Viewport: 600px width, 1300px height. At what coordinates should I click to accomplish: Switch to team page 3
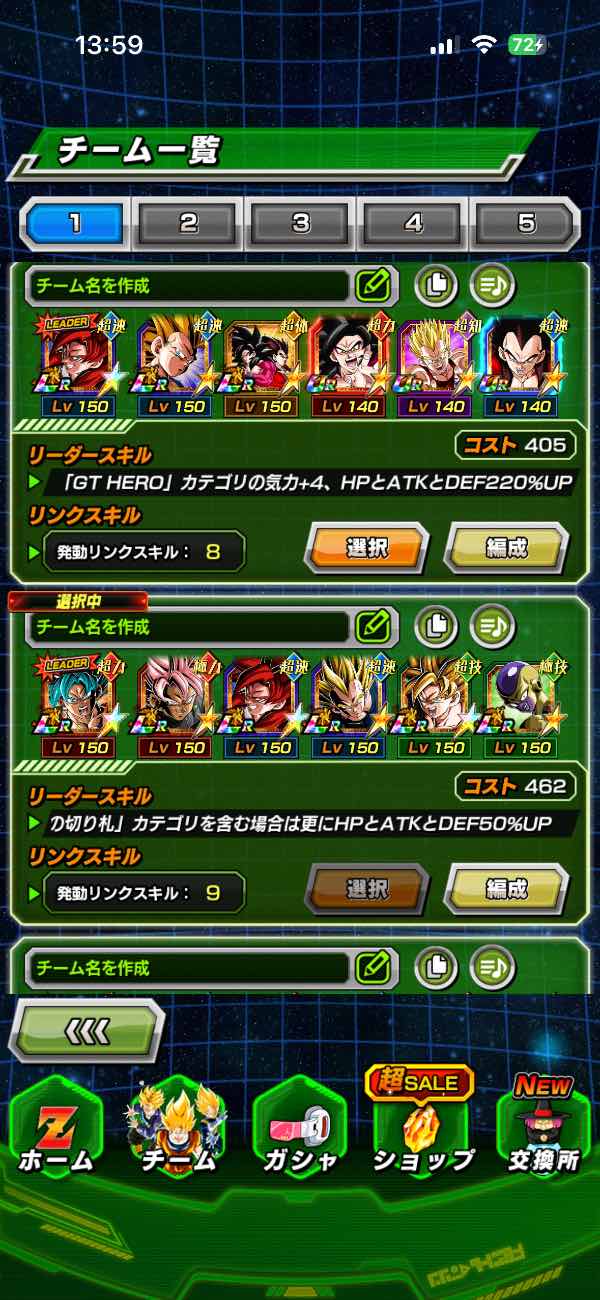[x=301, y=222]
